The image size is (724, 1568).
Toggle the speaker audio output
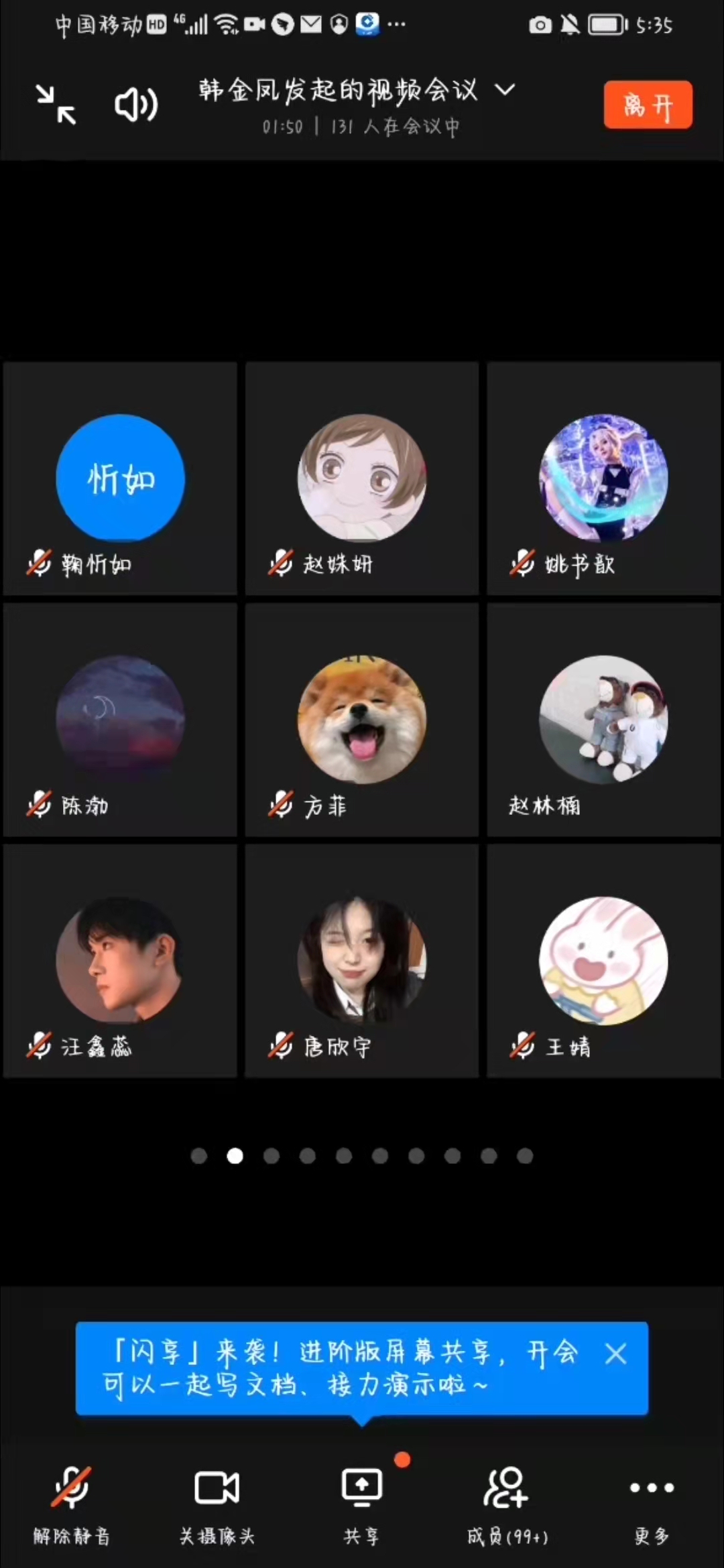pyautogui.click(x=136, y=105)
